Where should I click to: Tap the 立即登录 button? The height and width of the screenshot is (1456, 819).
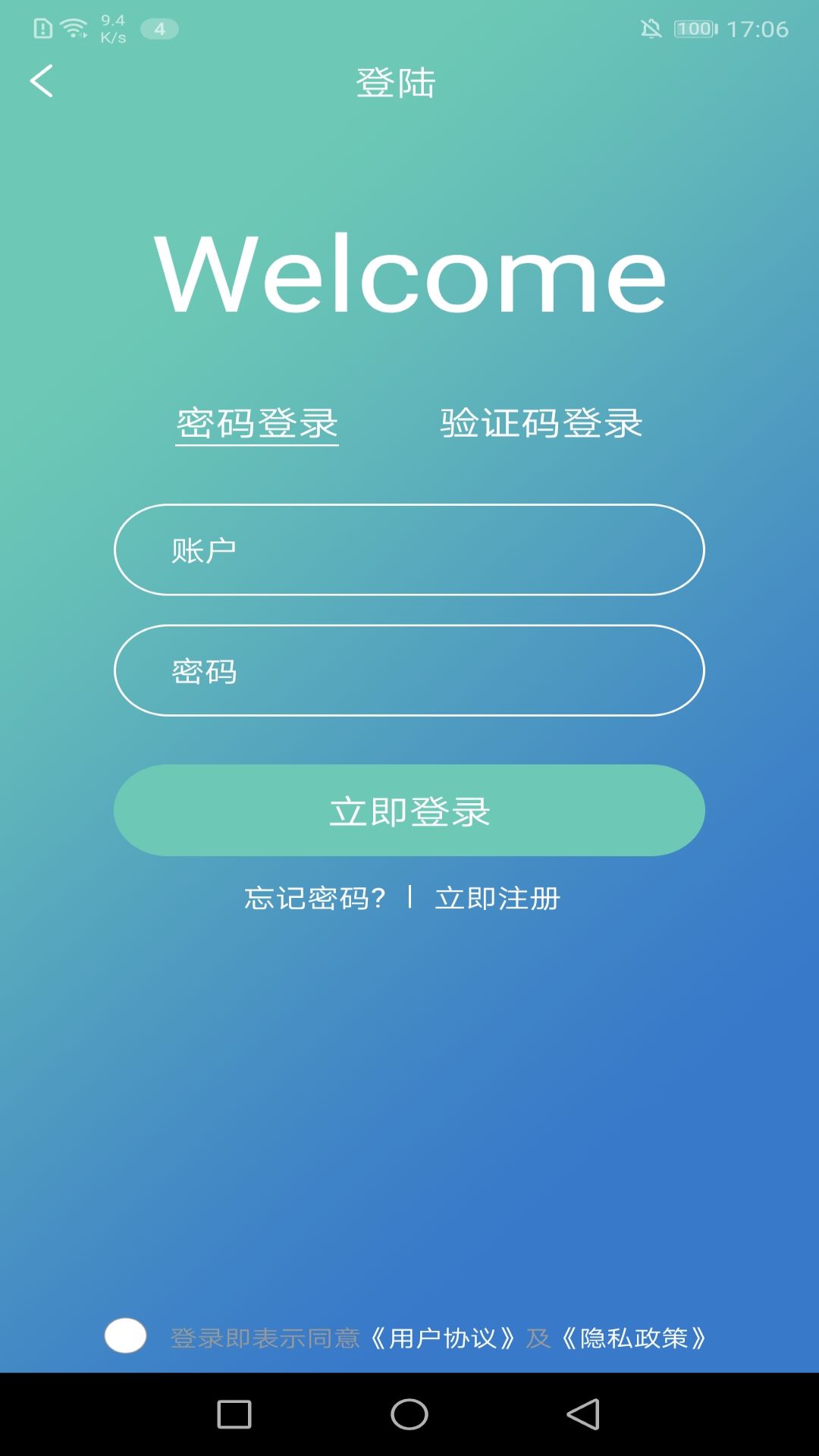point(409,811)
